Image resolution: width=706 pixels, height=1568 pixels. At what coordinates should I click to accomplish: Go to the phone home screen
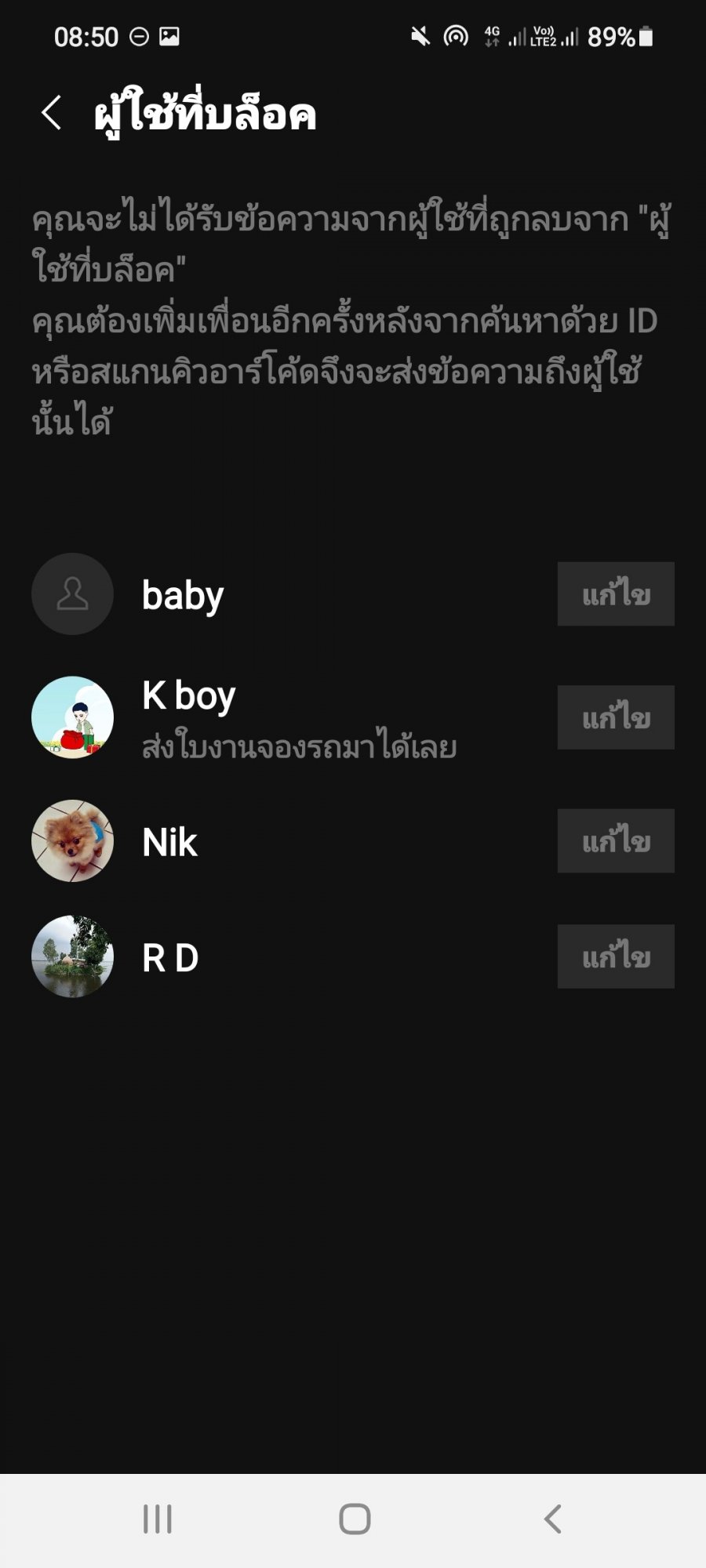point(355,1519)
